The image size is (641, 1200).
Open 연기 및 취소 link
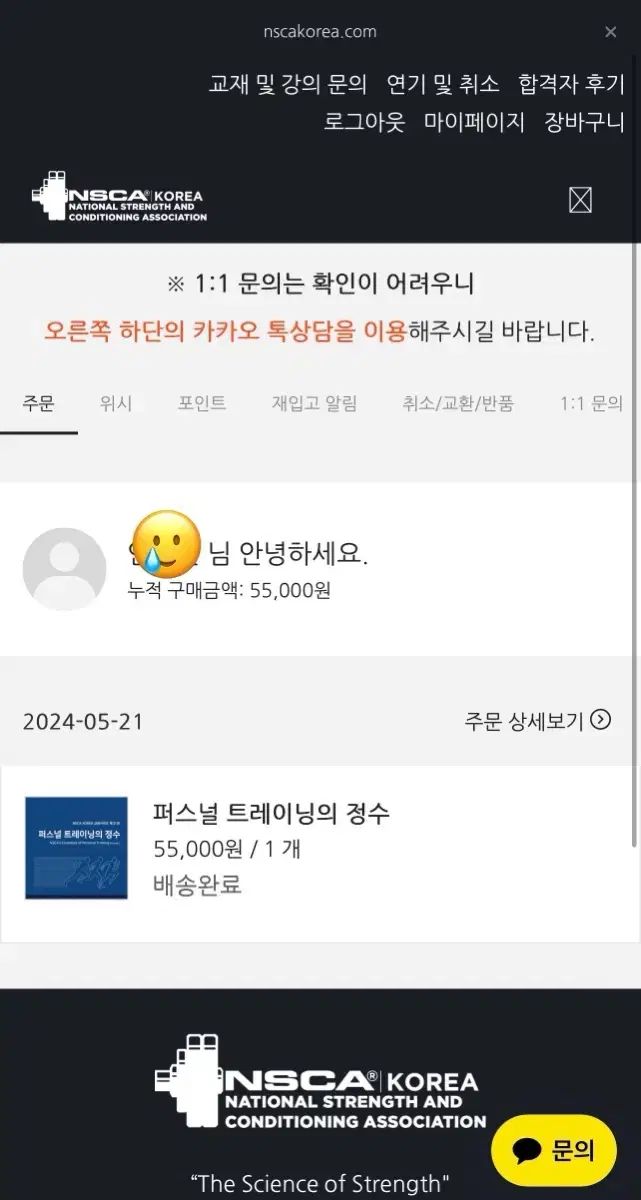[442, 84]
